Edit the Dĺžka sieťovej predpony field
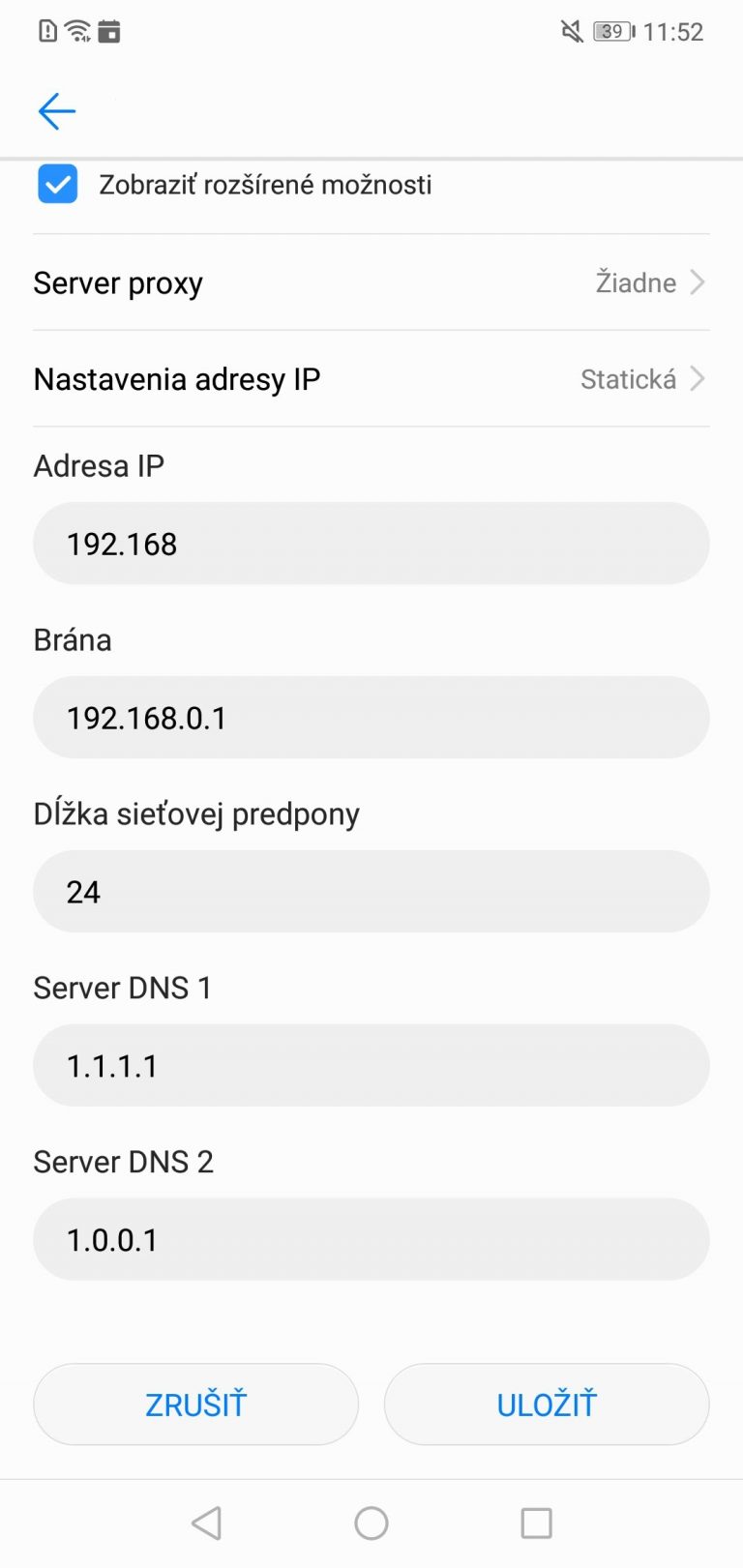Viewport: 743px width, 1568px height. (371, 892)
